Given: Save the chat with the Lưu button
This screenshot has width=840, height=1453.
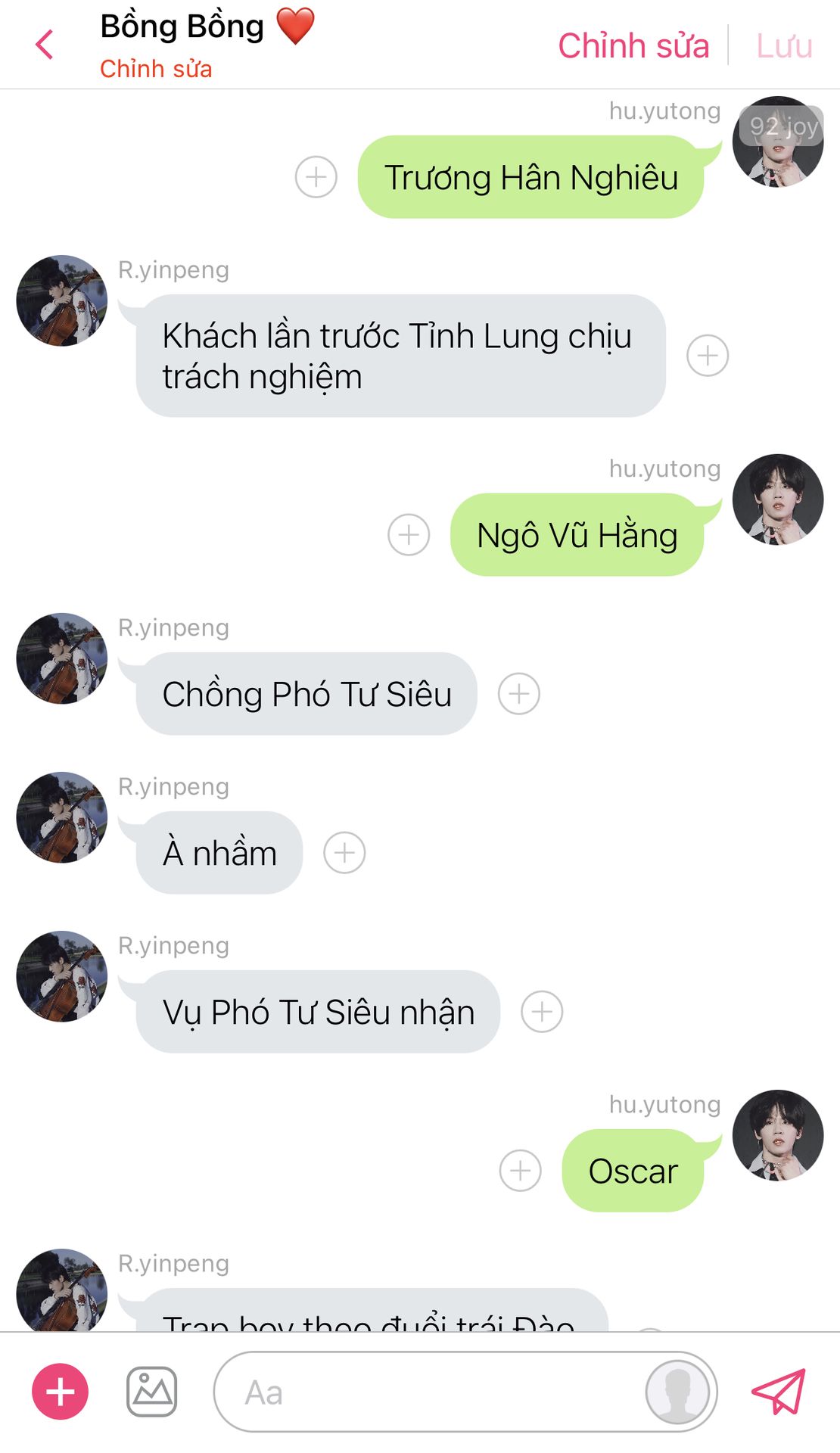Looking at the screenshot, I should click(784, 46).
